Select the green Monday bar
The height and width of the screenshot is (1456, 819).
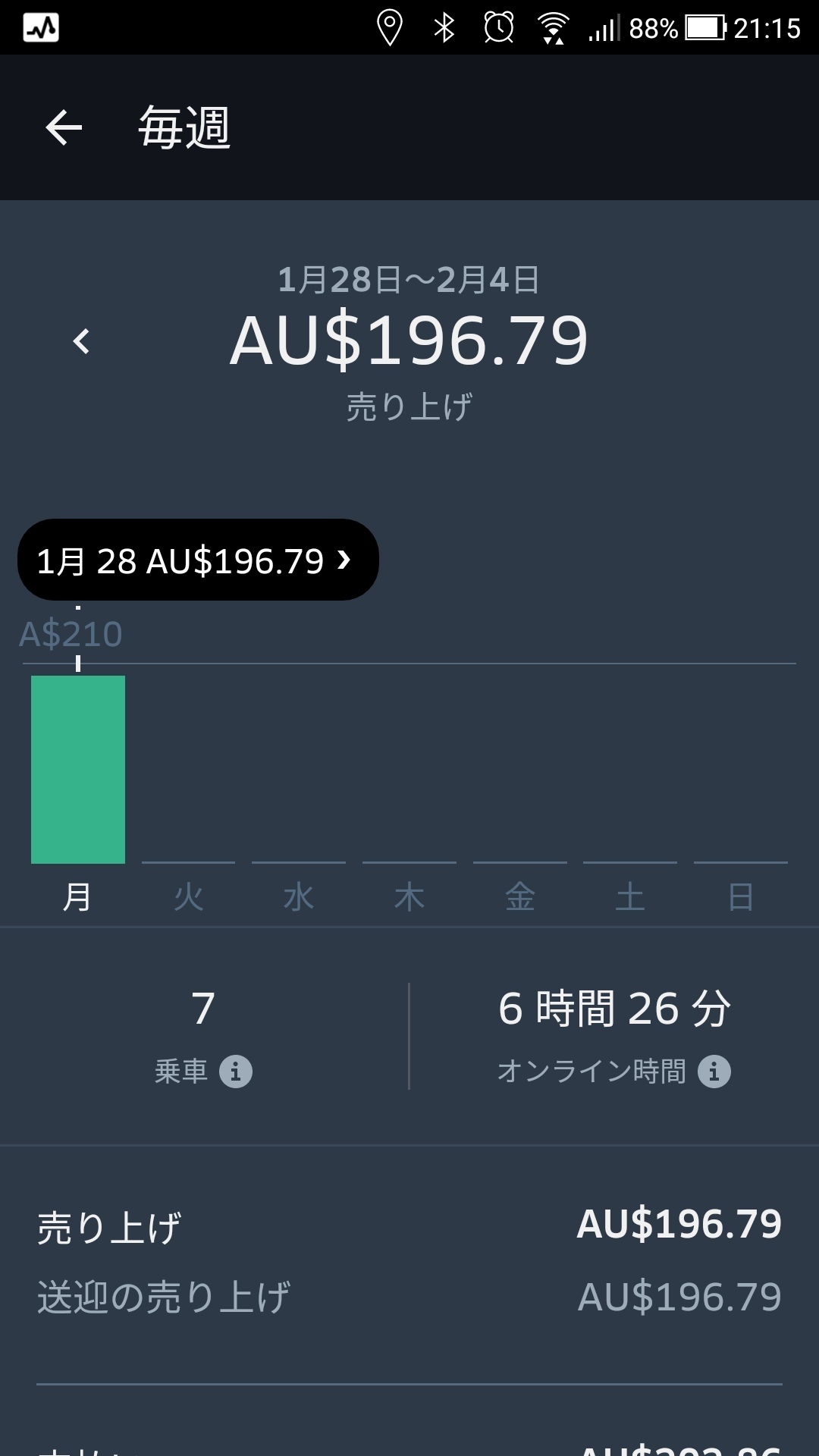78,769
